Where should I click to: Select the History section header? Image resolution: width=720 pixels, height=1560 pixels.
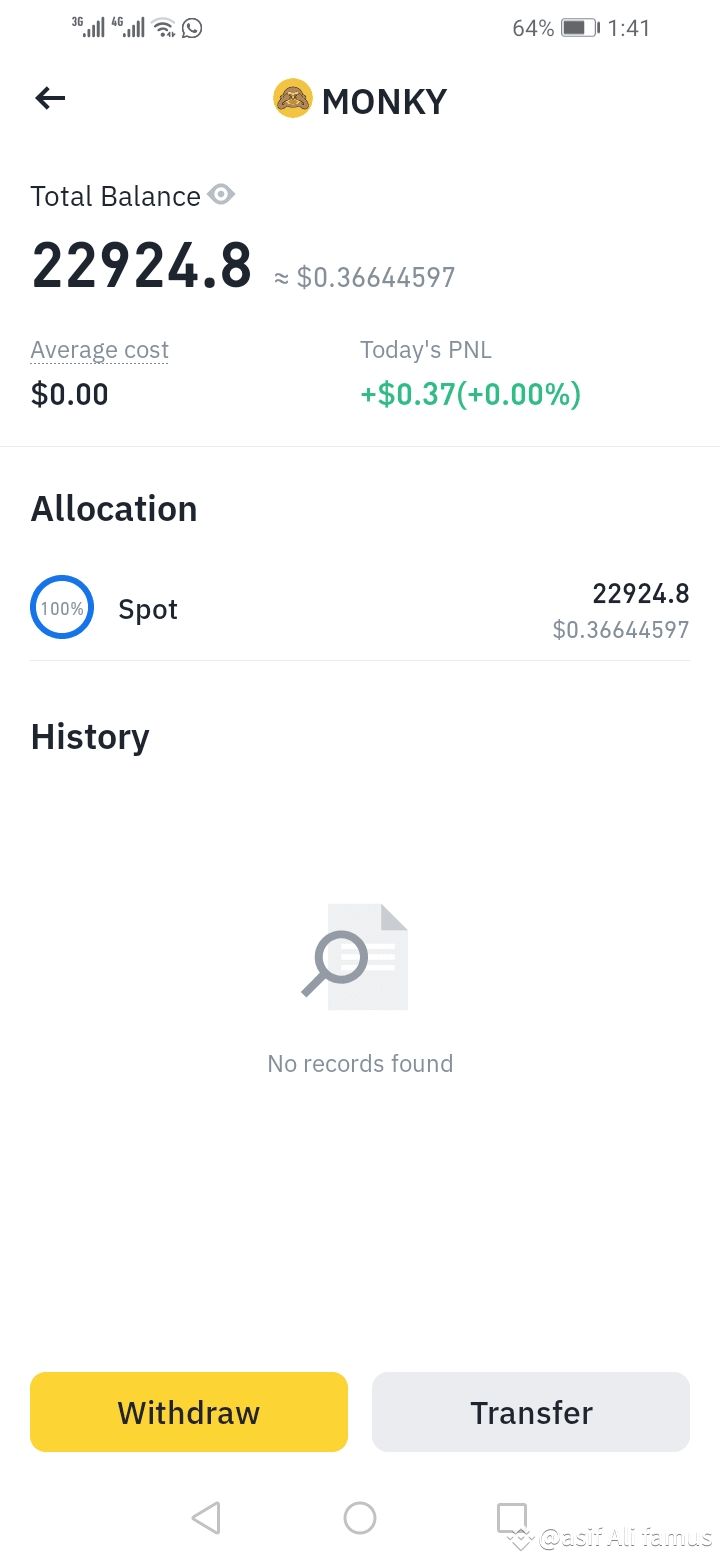tap(89, 736)
